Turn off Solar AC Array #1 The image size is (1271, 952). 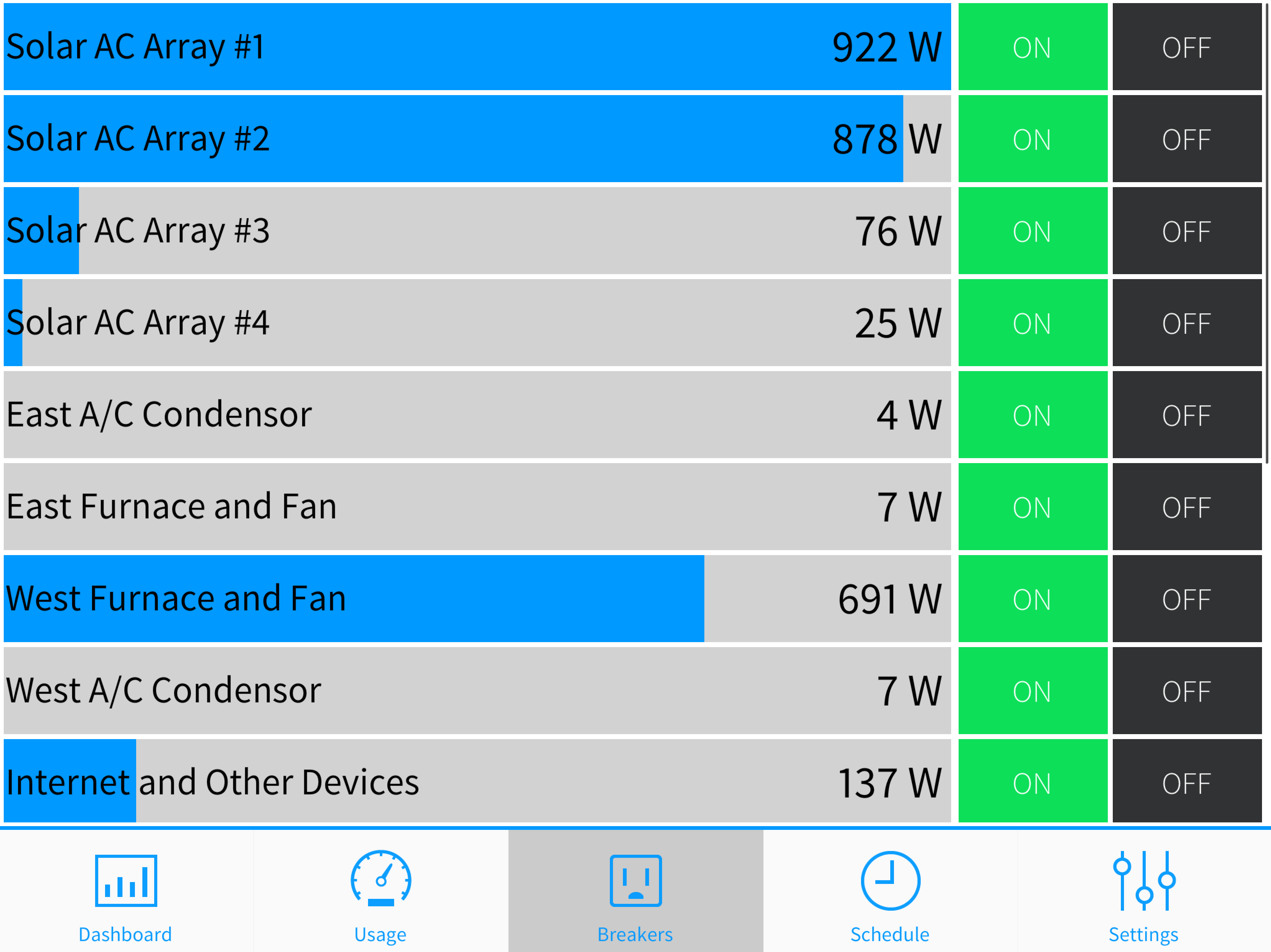click(x=1186, y=47)
